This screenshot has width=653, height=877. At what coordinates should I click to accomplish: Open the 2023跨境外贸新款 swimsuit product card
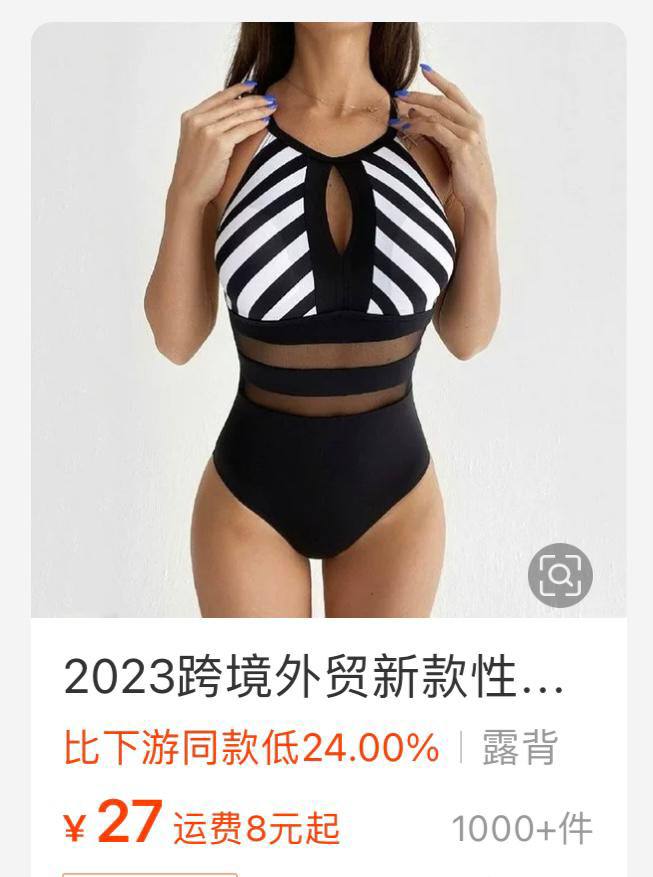click(x=314, y=678)
